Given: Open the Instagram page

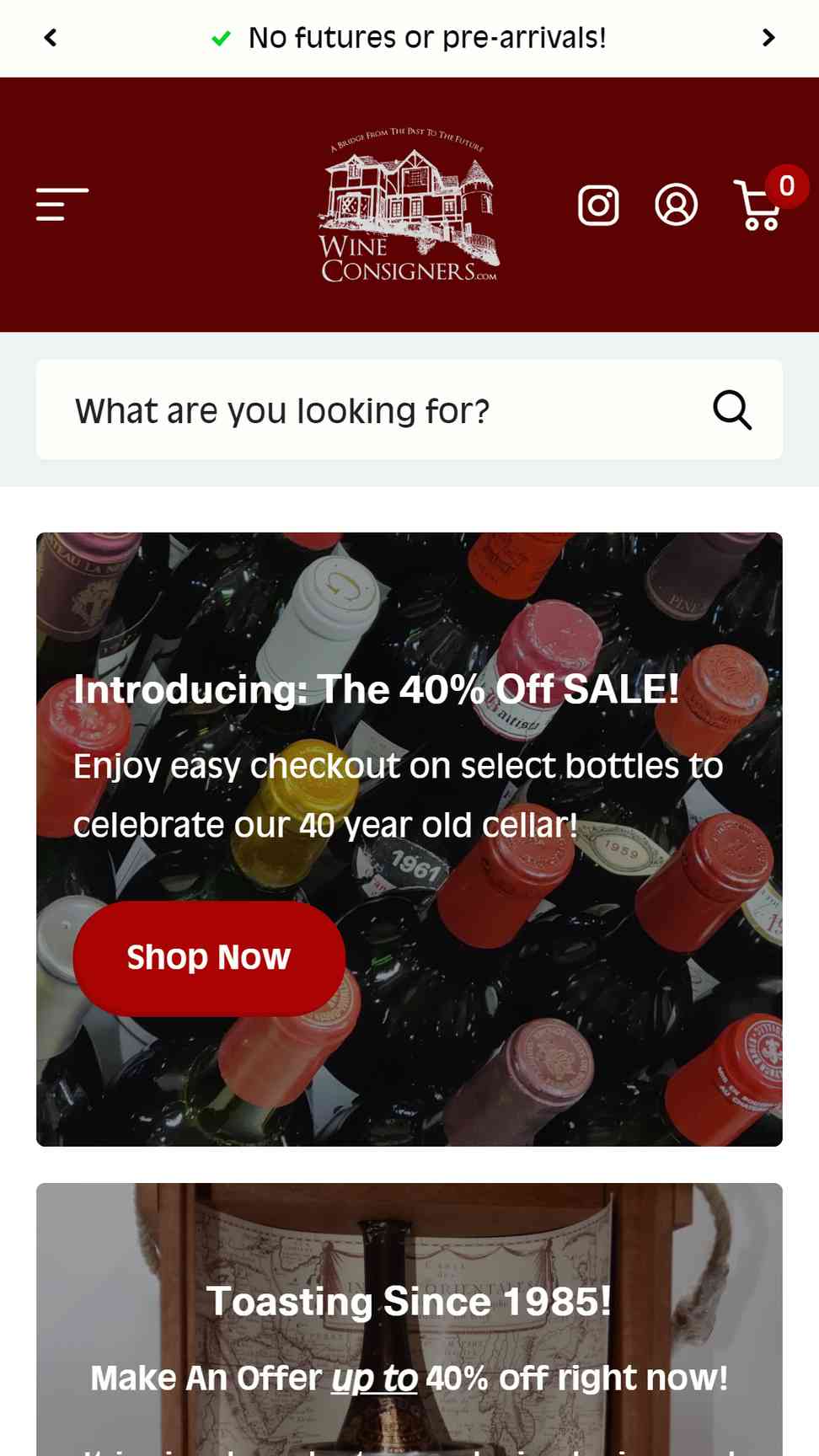Looking at the screenshot, I should pyautogui.click(x=599, y=205).
